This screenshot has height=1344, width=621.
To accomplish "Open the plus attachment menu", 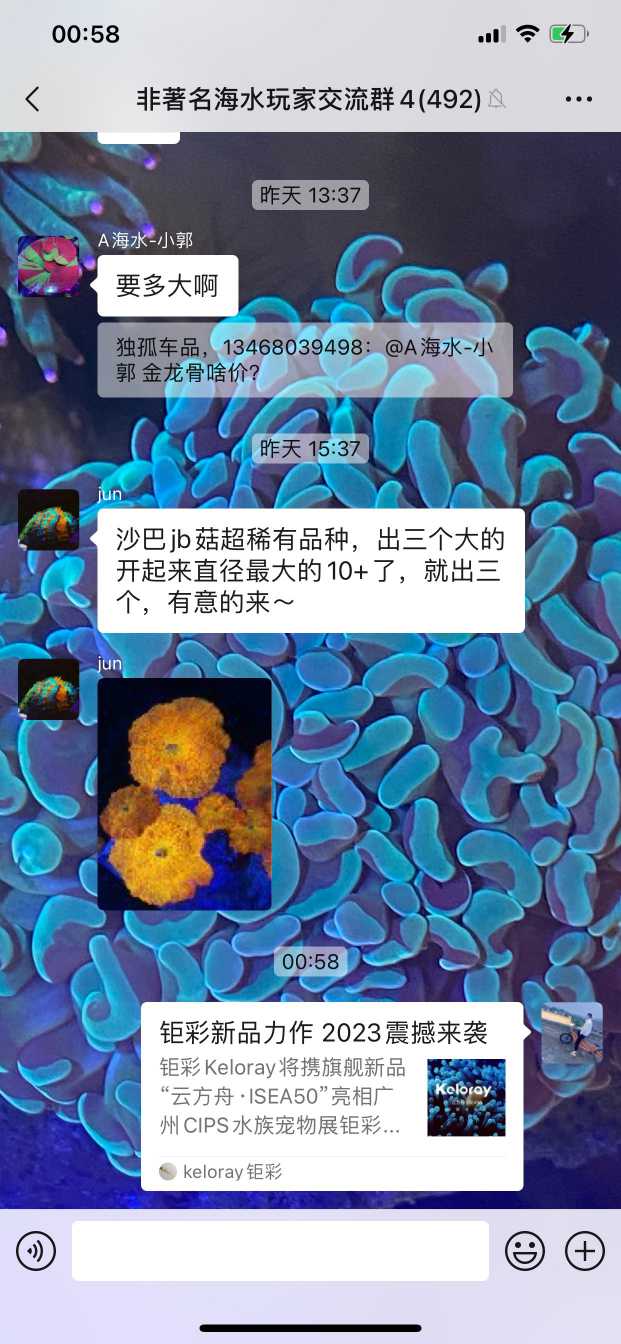I will pyautogui.click(x=585, y=1251).
